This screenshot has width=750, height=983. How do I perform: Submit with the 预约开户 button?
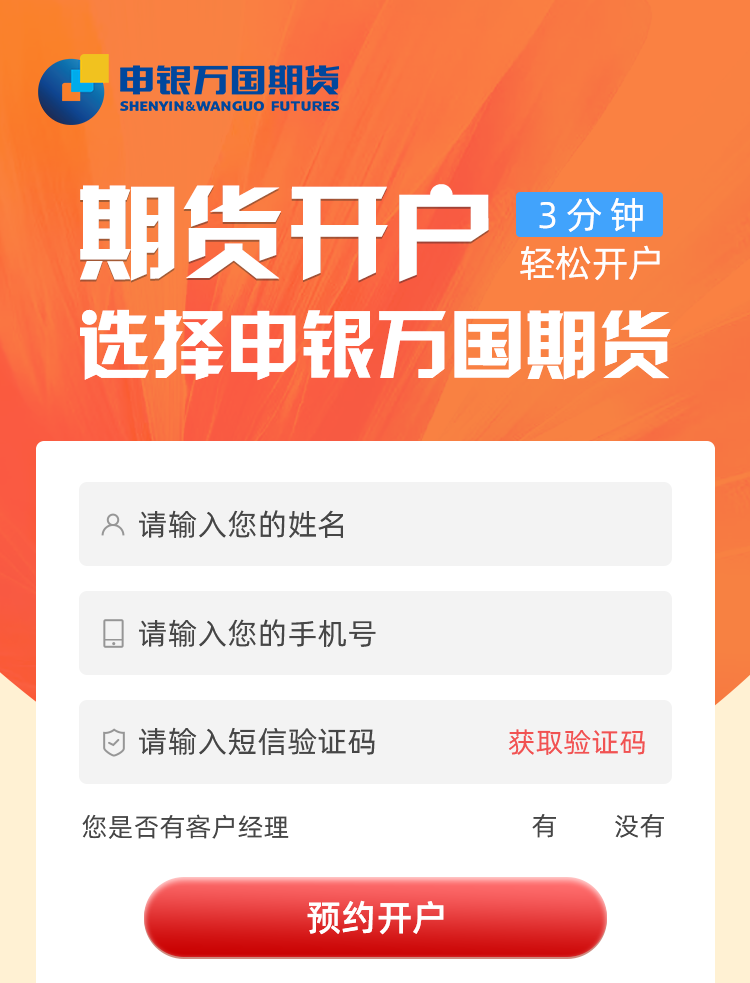[x=375, y=917]
